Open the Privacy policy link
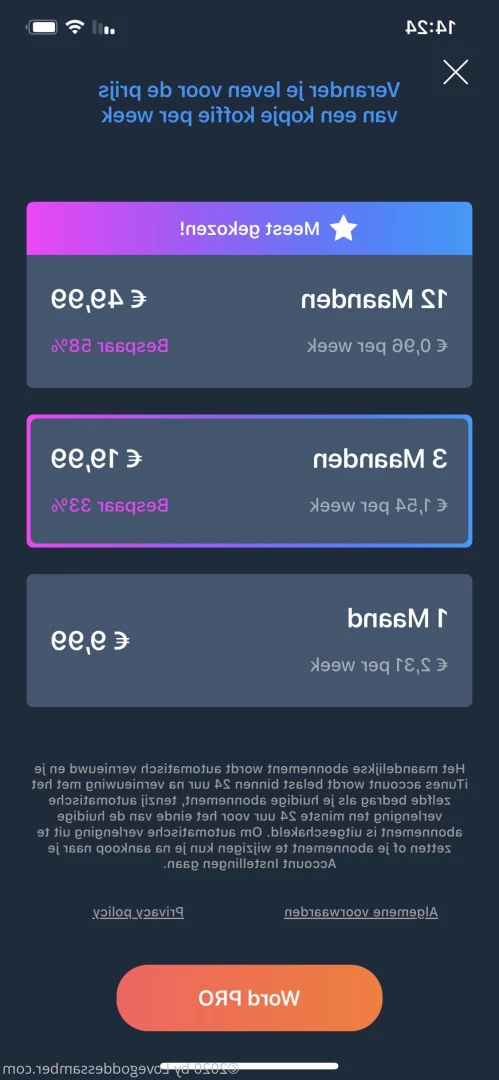This screenshot has height=1080, width=499. click(139, 912)
